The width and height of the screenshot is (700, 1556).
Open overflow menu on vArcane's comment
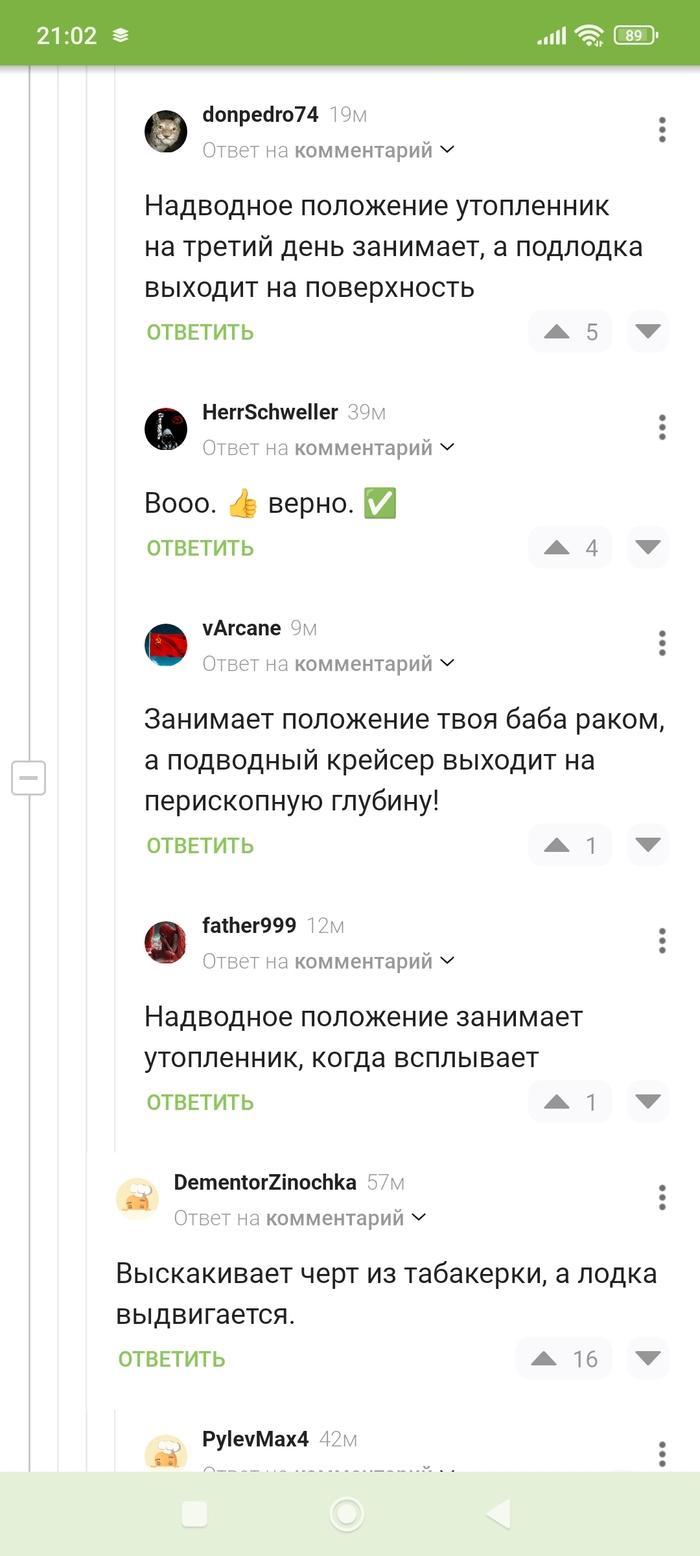click(x=662, y=643)
